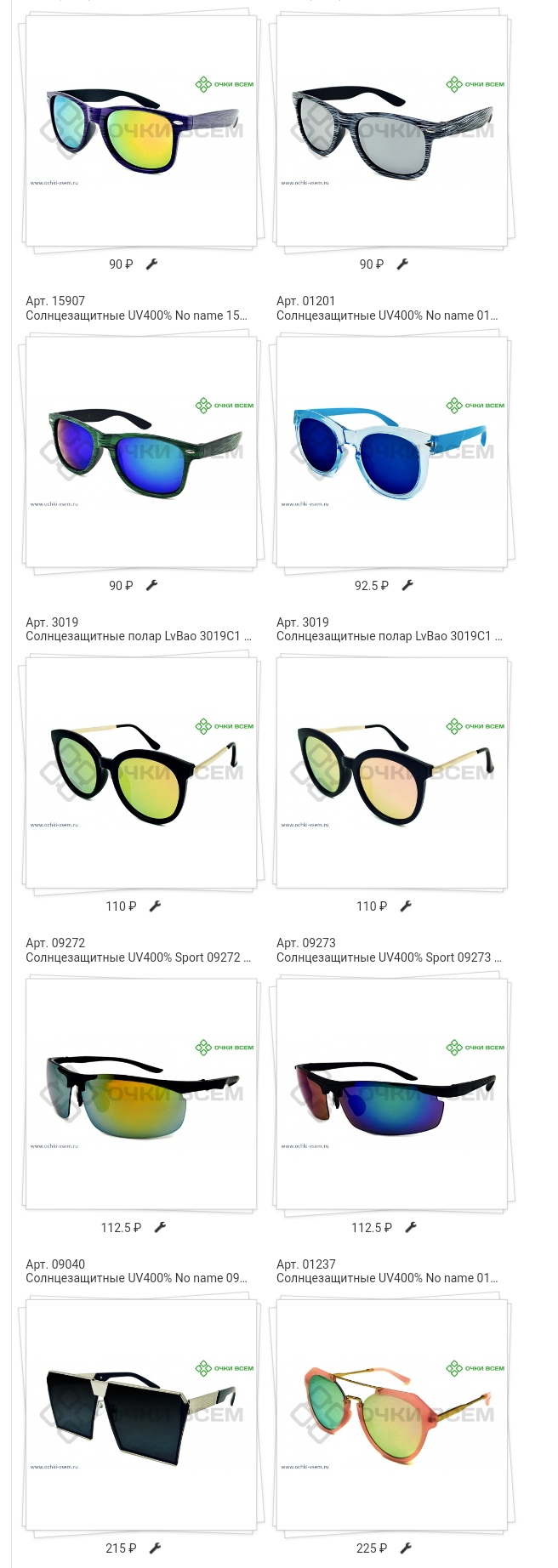558x1568 pixels.
Task: Tap the wrench icon under the Арт. 15907 sunglasses
Action: (x=152, y=585)
